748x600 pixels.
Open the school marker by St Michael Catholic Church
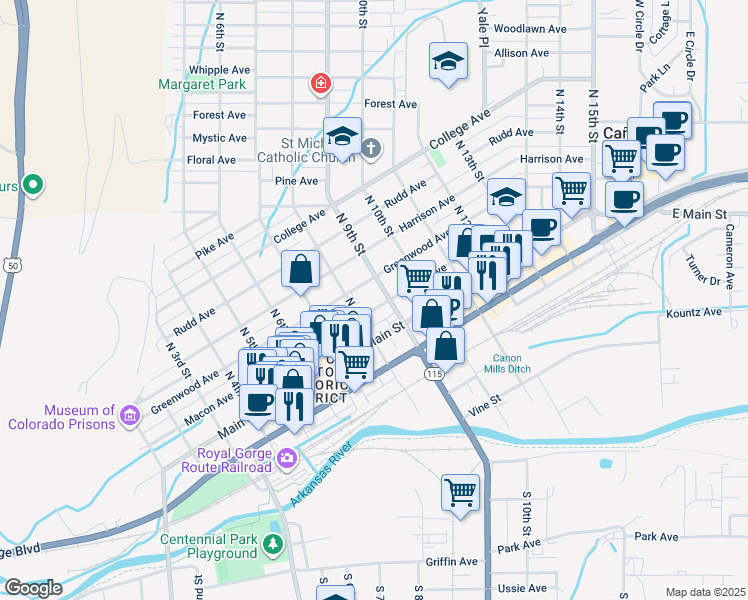click(342, 139)
